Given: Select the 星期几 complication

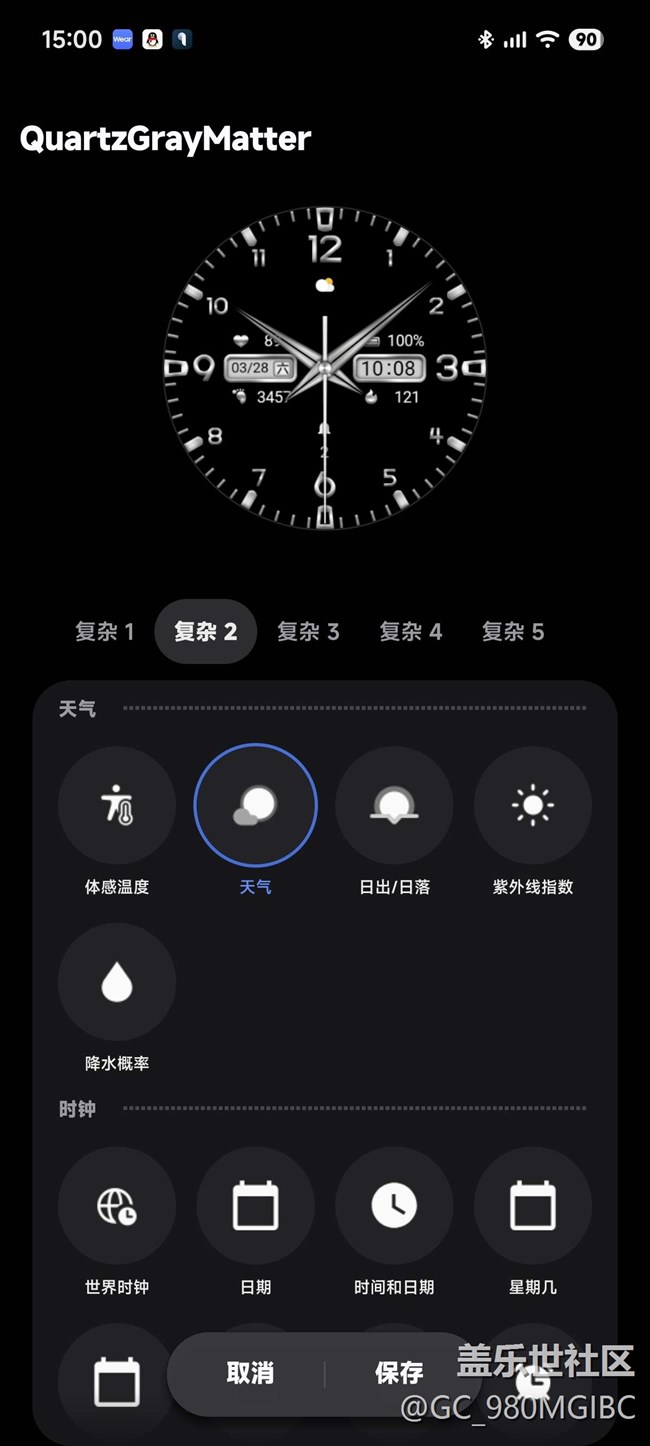Looking at the screenshot, I should 532,1207.
